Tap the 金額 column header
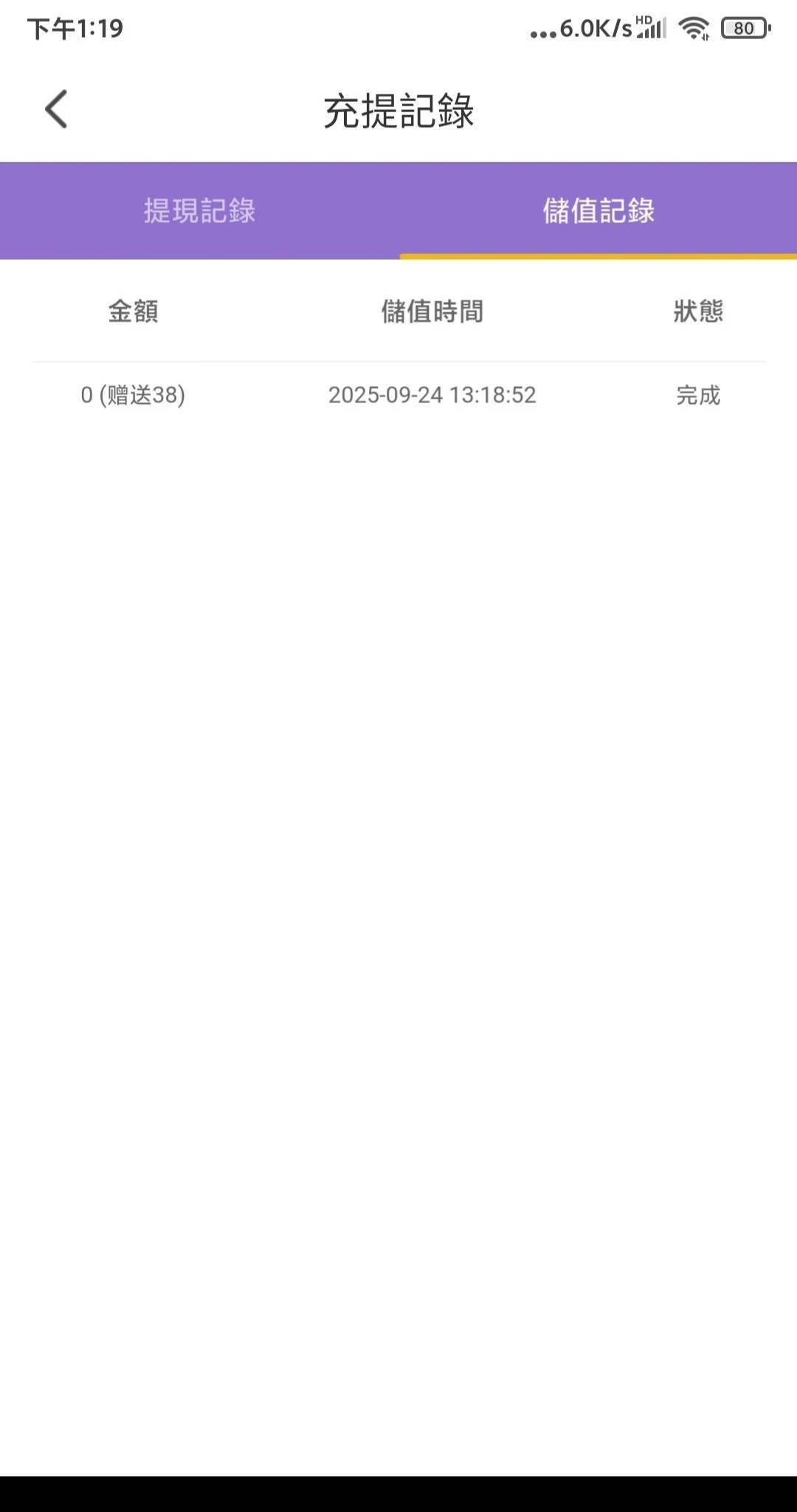 [x=133, y=312]
